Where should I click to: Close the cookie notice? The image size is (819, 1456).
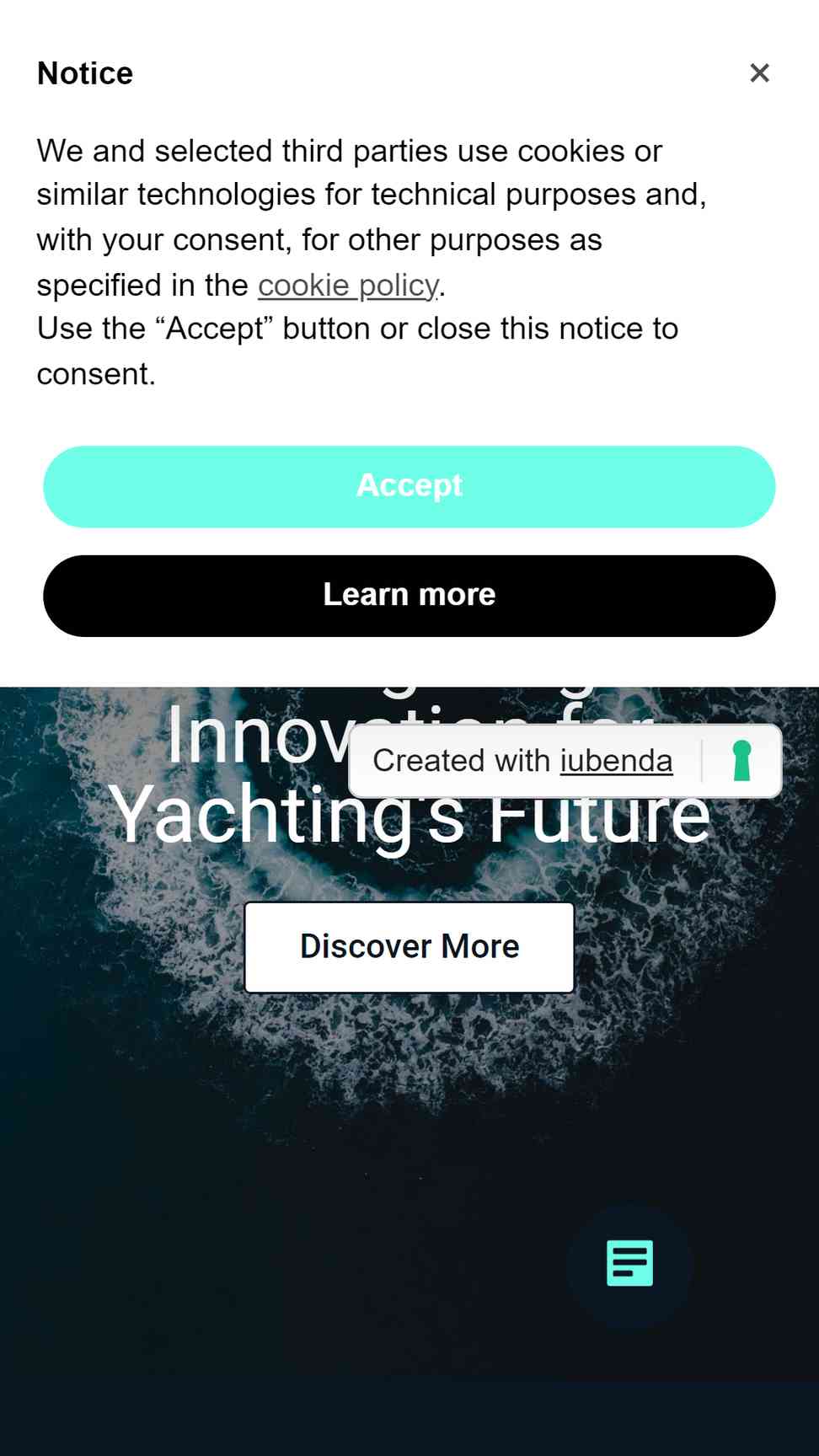click(759, 73)
